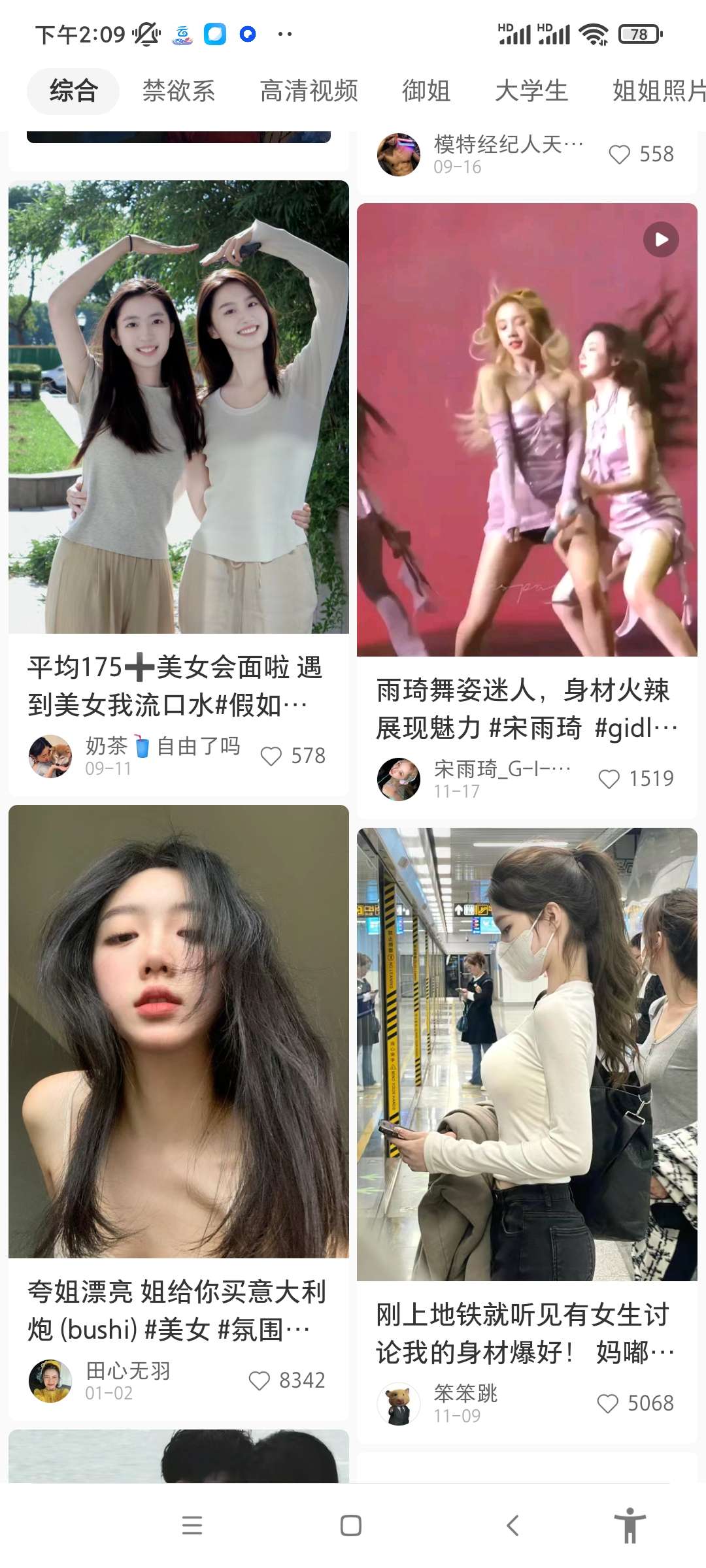Like the post by 笨笨跳
Viewport: 706px width, 1568px height.
click(x=607, y=1403)
